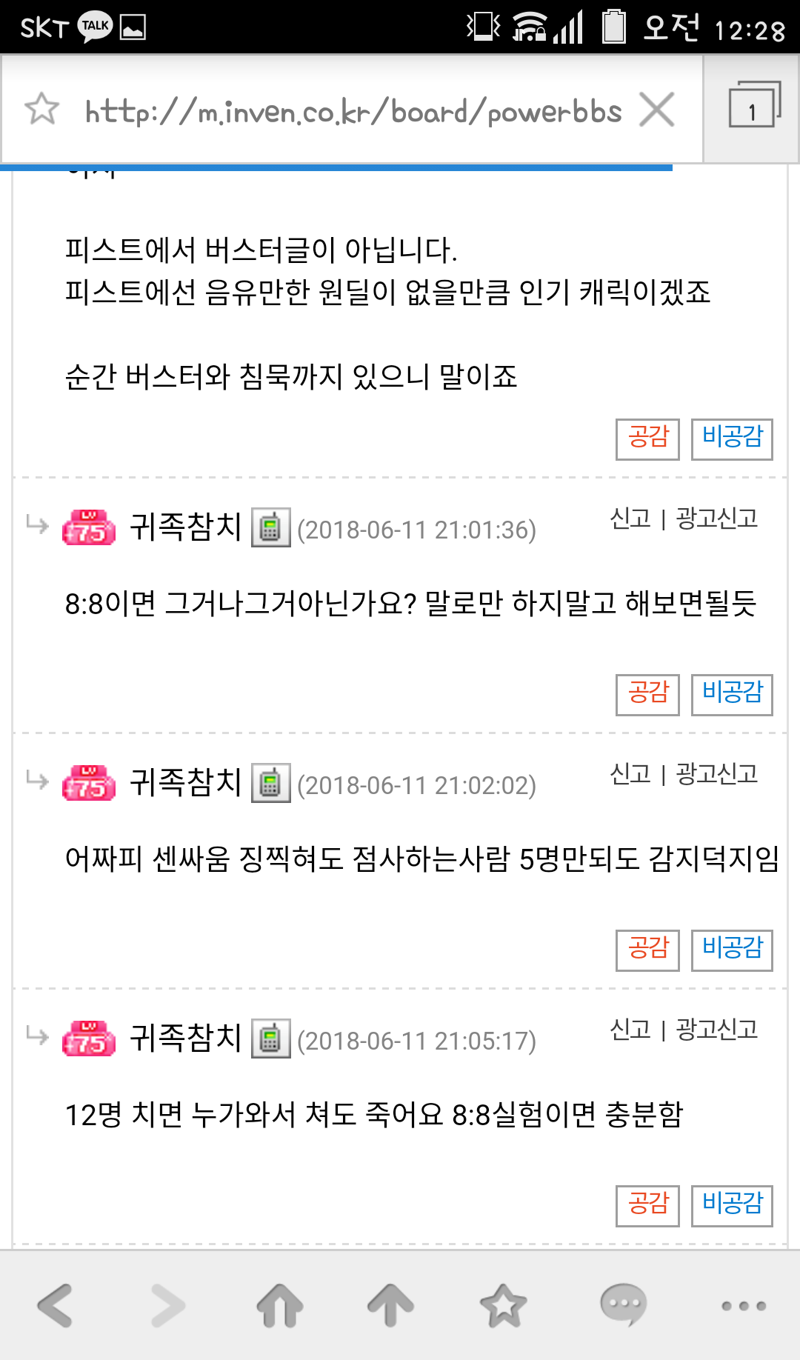
Task: Go back with the bottom left arrow
Action: 56,1304
